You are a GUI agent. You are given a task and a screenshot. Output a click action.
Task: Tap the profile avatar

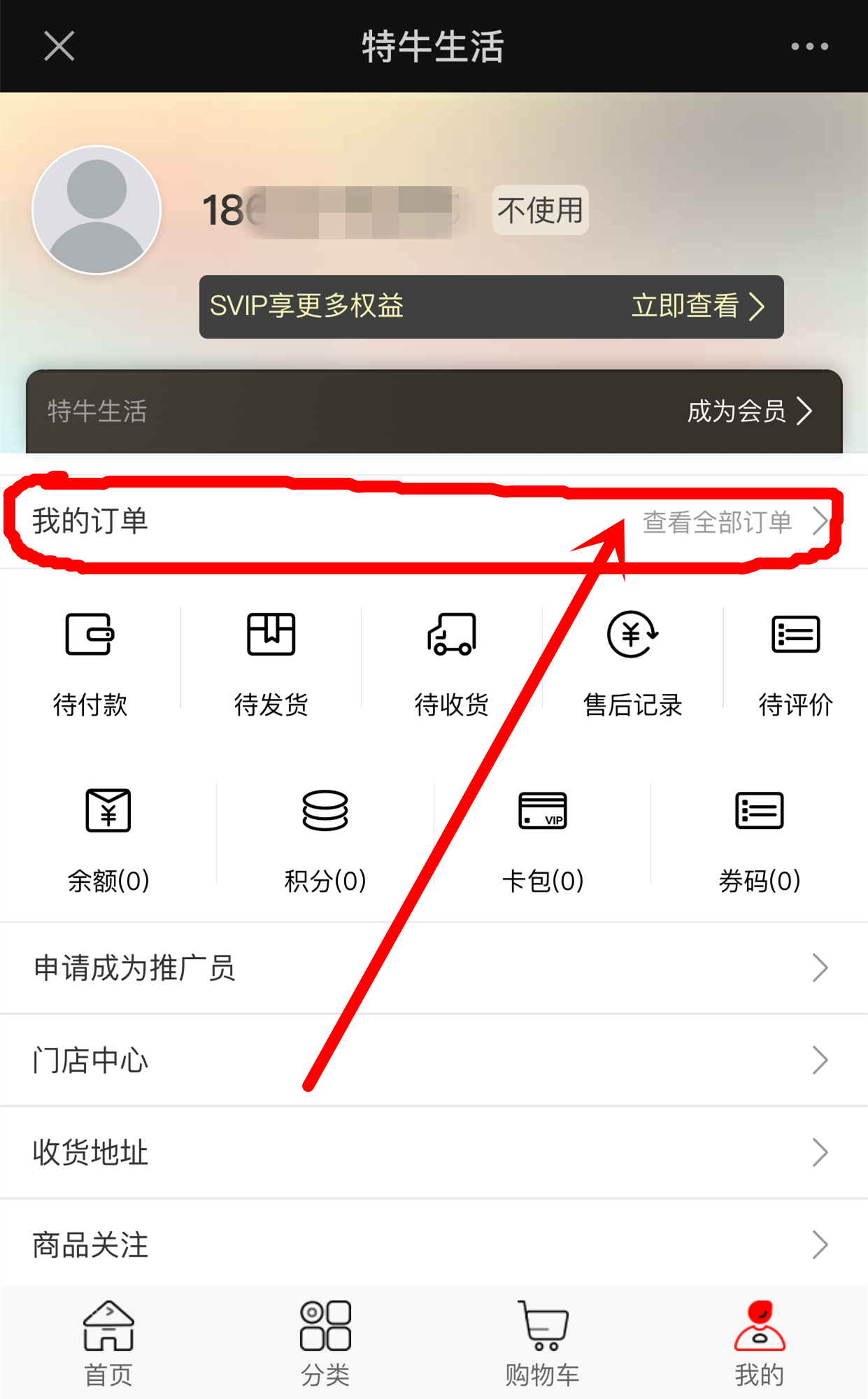pyautogui.click(x=97, y=210)
